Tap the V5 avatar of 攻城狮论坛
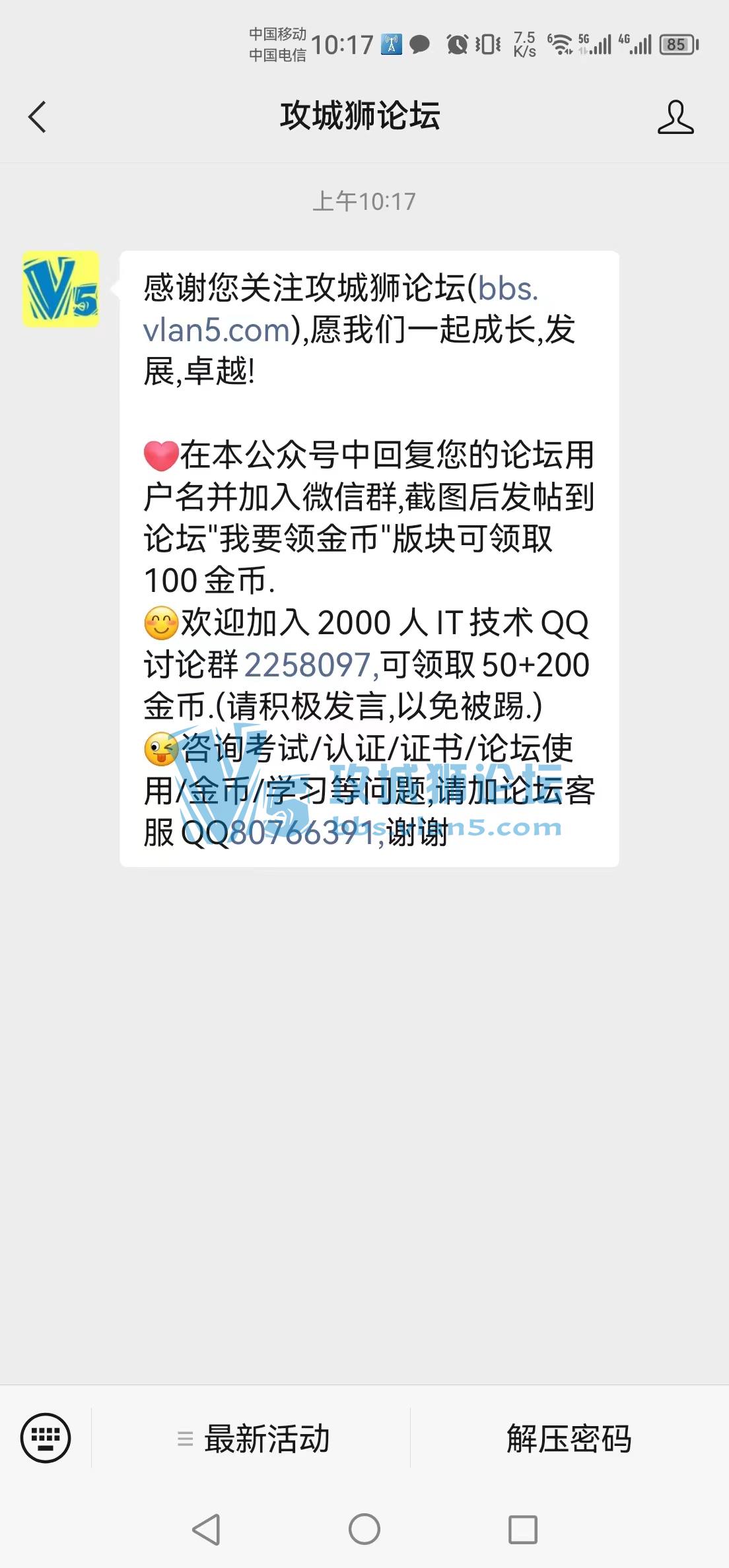Screen dimensions: 729x1568 61,289
